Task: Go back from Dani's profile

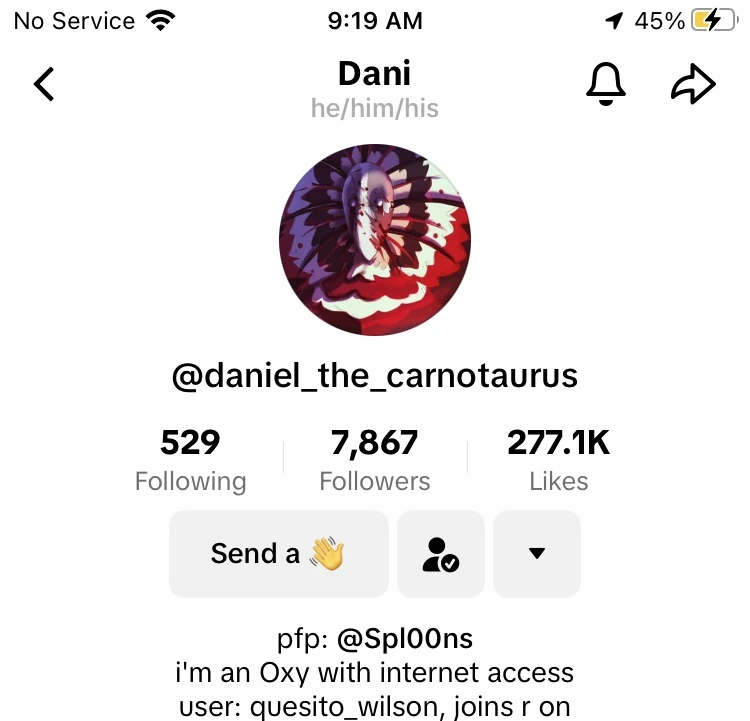Action: click(44, 85)
